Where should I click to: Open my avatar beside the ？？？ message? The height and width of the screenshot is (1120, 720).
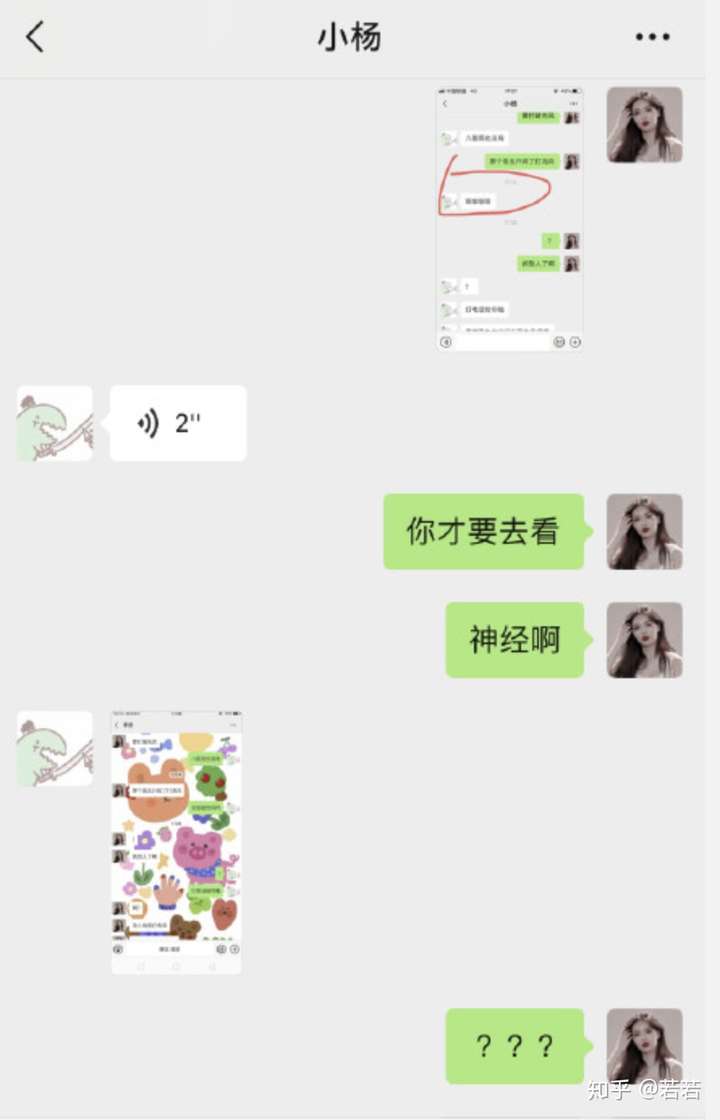tap(644, 1046)
